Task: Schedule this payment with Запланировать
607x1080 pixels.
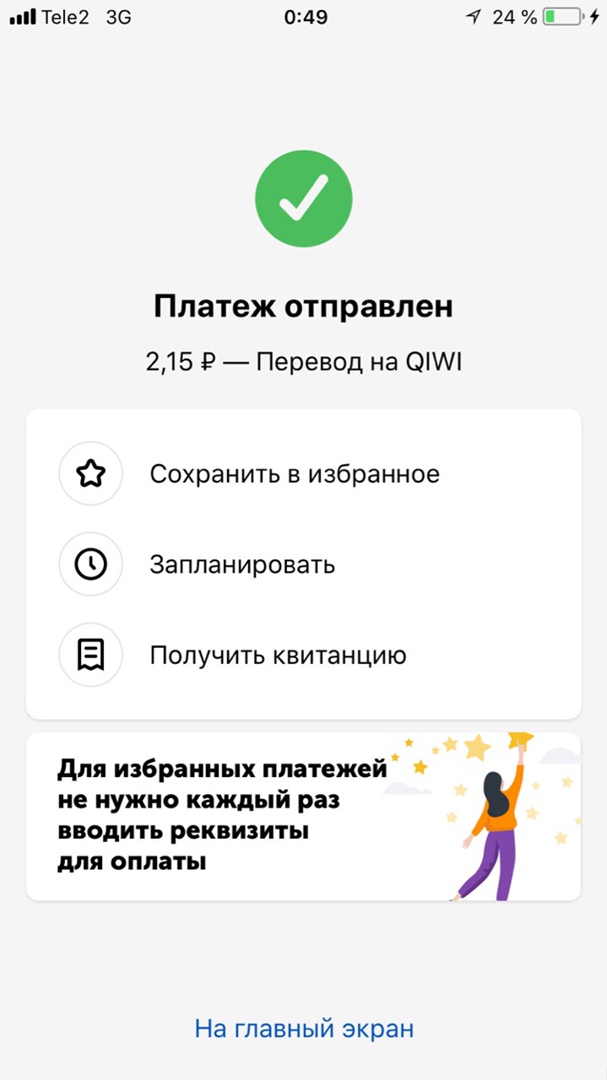Action: 242,564
